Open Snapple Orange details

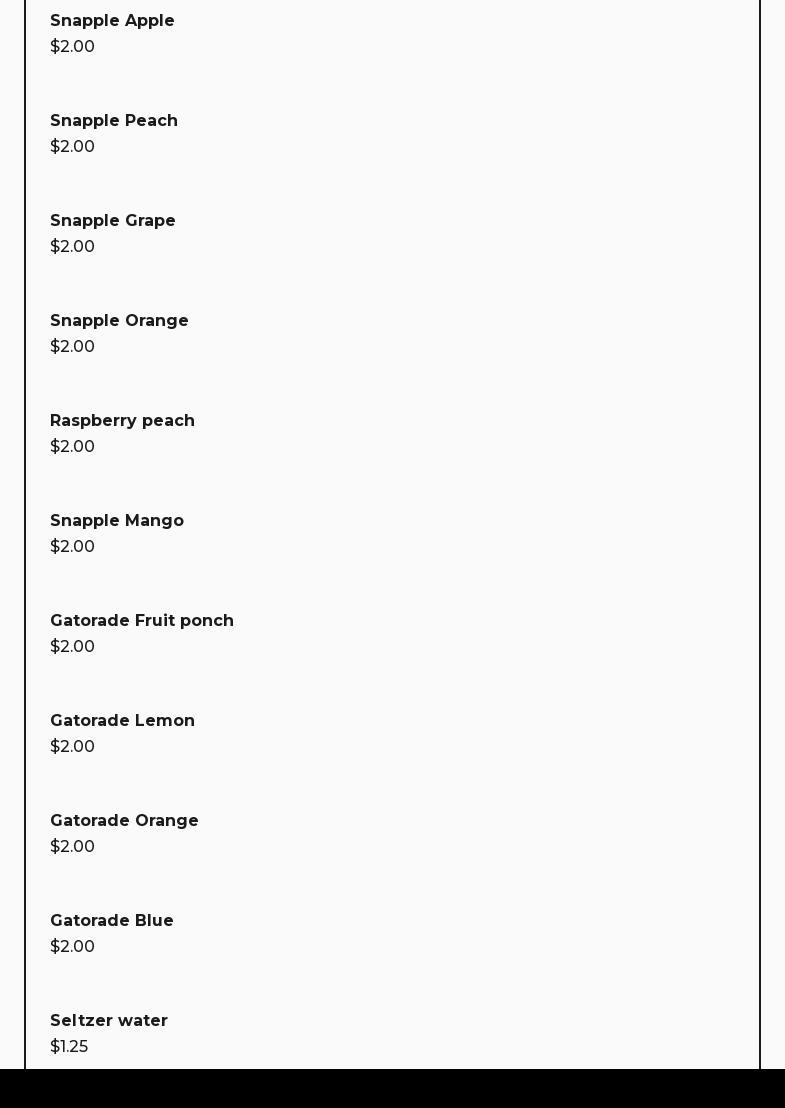tap(119, 321)
